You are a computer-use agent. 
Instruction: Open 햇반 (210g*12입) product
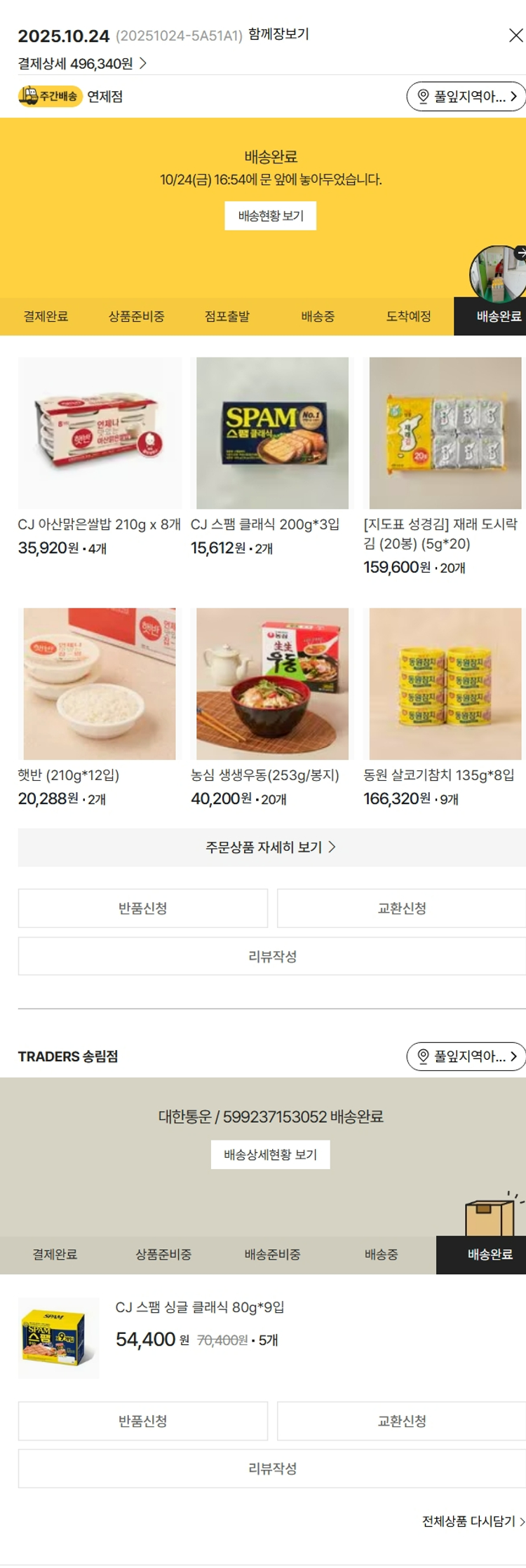(100, 684)
